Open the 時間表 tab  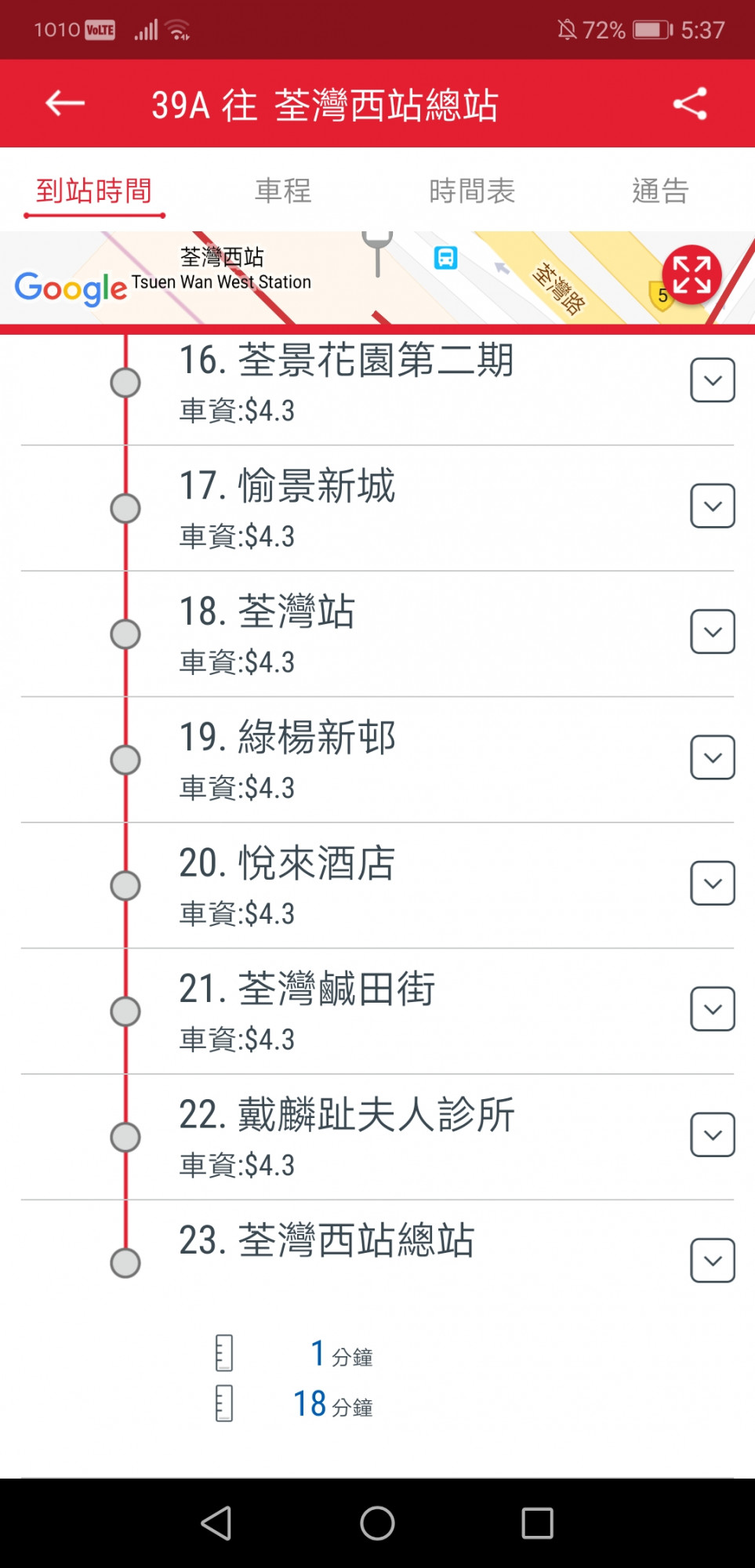click(472, 191)
